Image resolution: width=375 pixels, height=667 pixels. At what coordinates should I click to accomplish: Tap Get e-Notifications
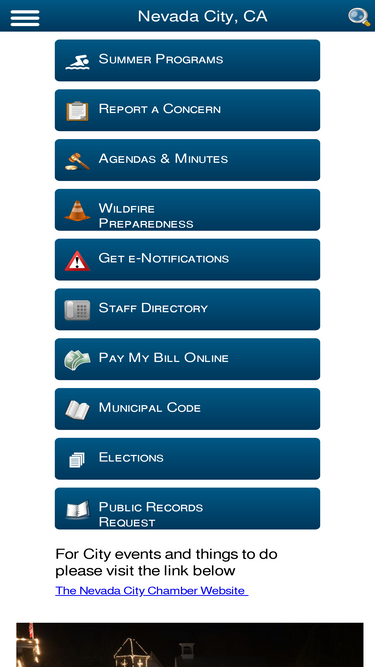coord(188,259)
